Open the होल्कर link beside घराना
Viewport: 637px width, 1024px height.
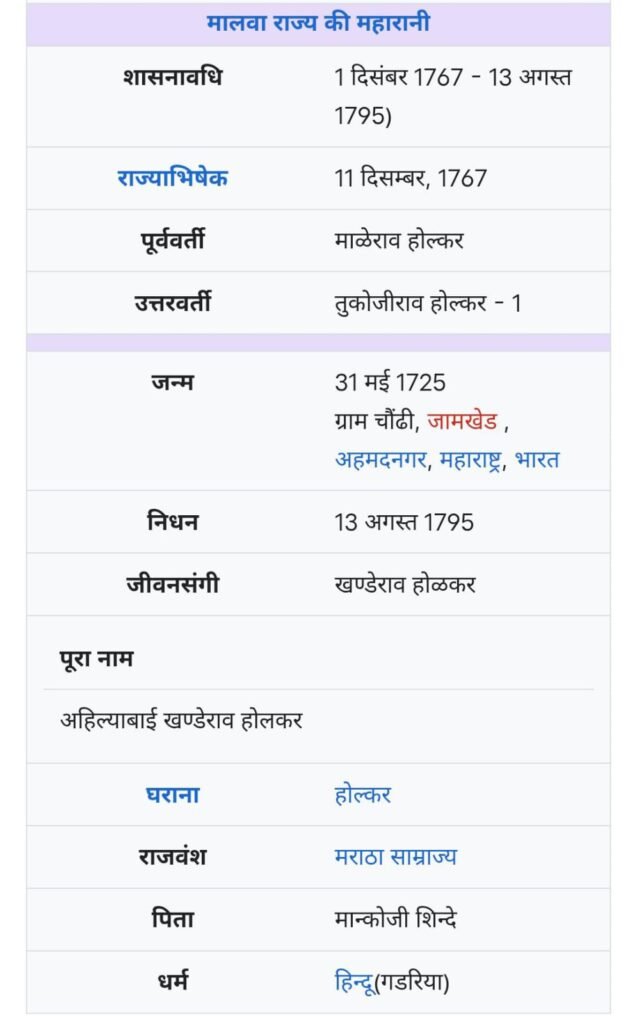tap(362, 795)
